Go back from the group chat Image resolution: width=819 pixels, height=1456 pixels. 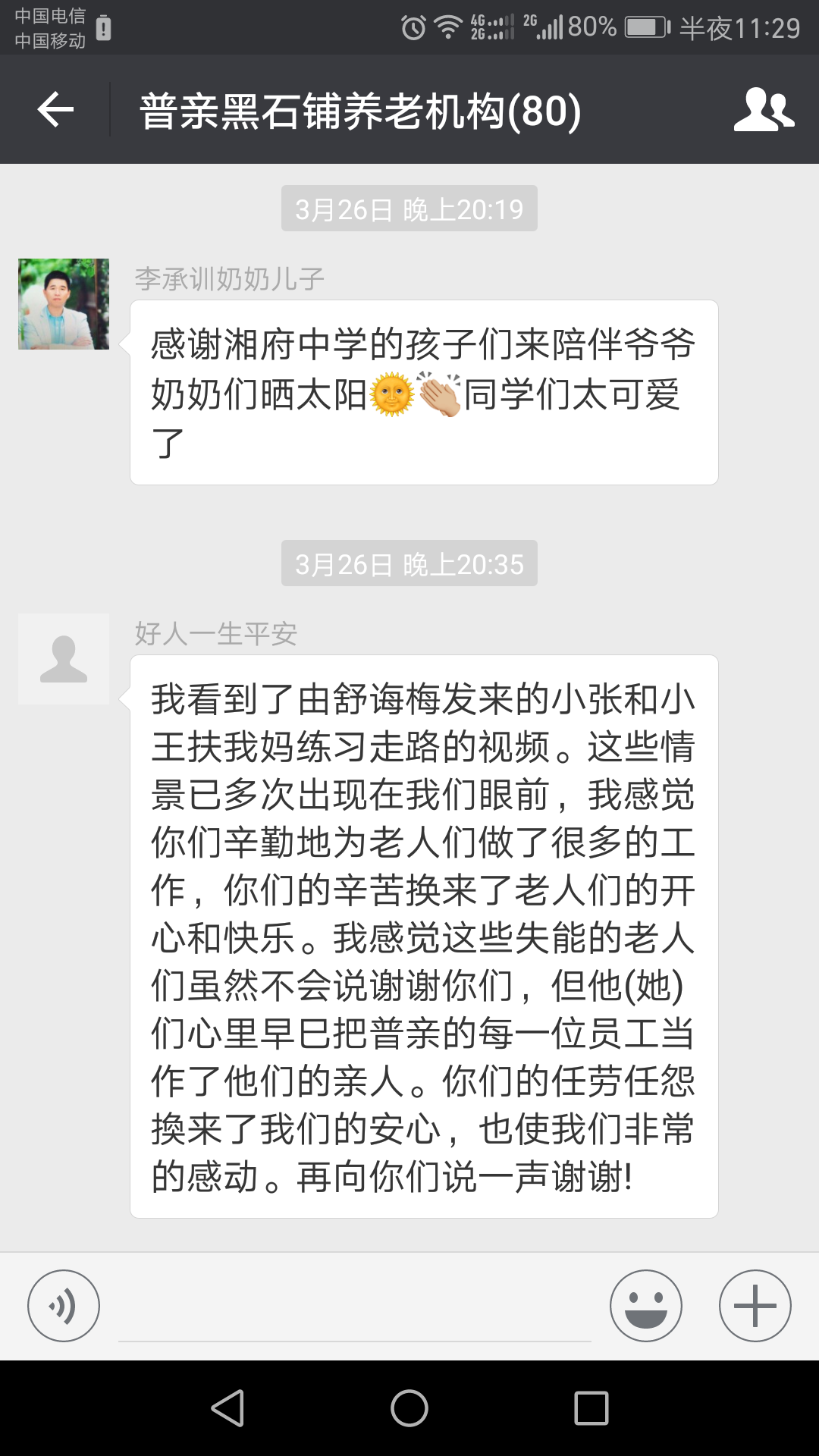tap(55, 110)
